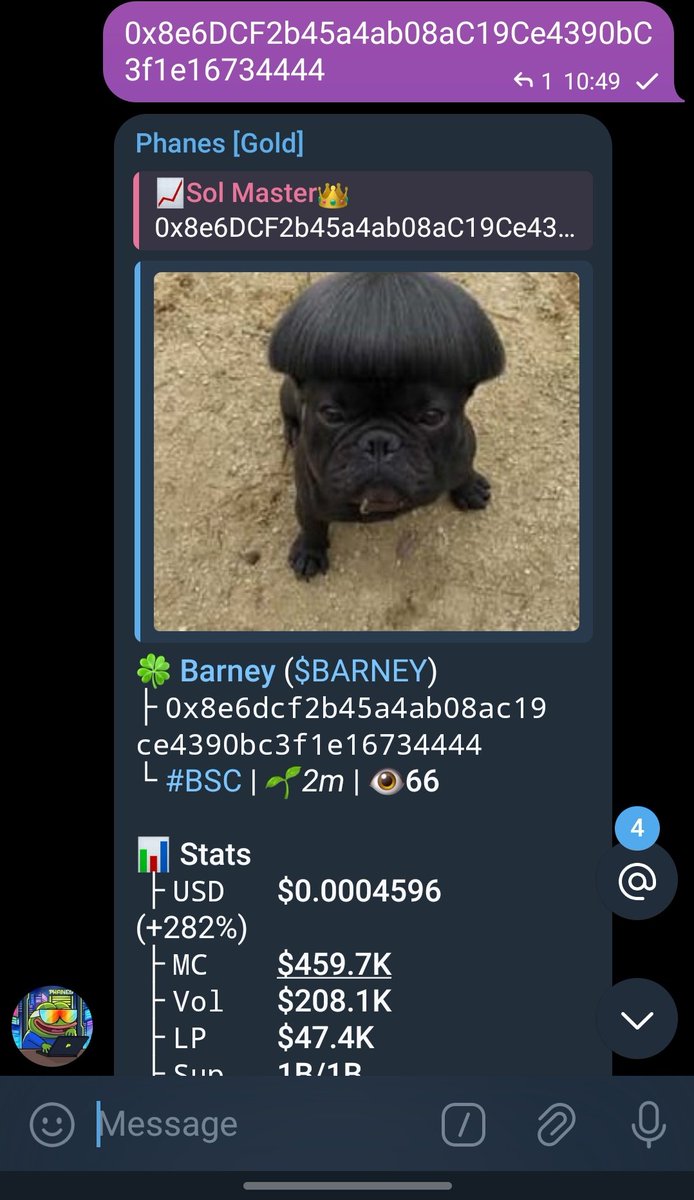Focus the Message input field

(x=260, y=1125)
